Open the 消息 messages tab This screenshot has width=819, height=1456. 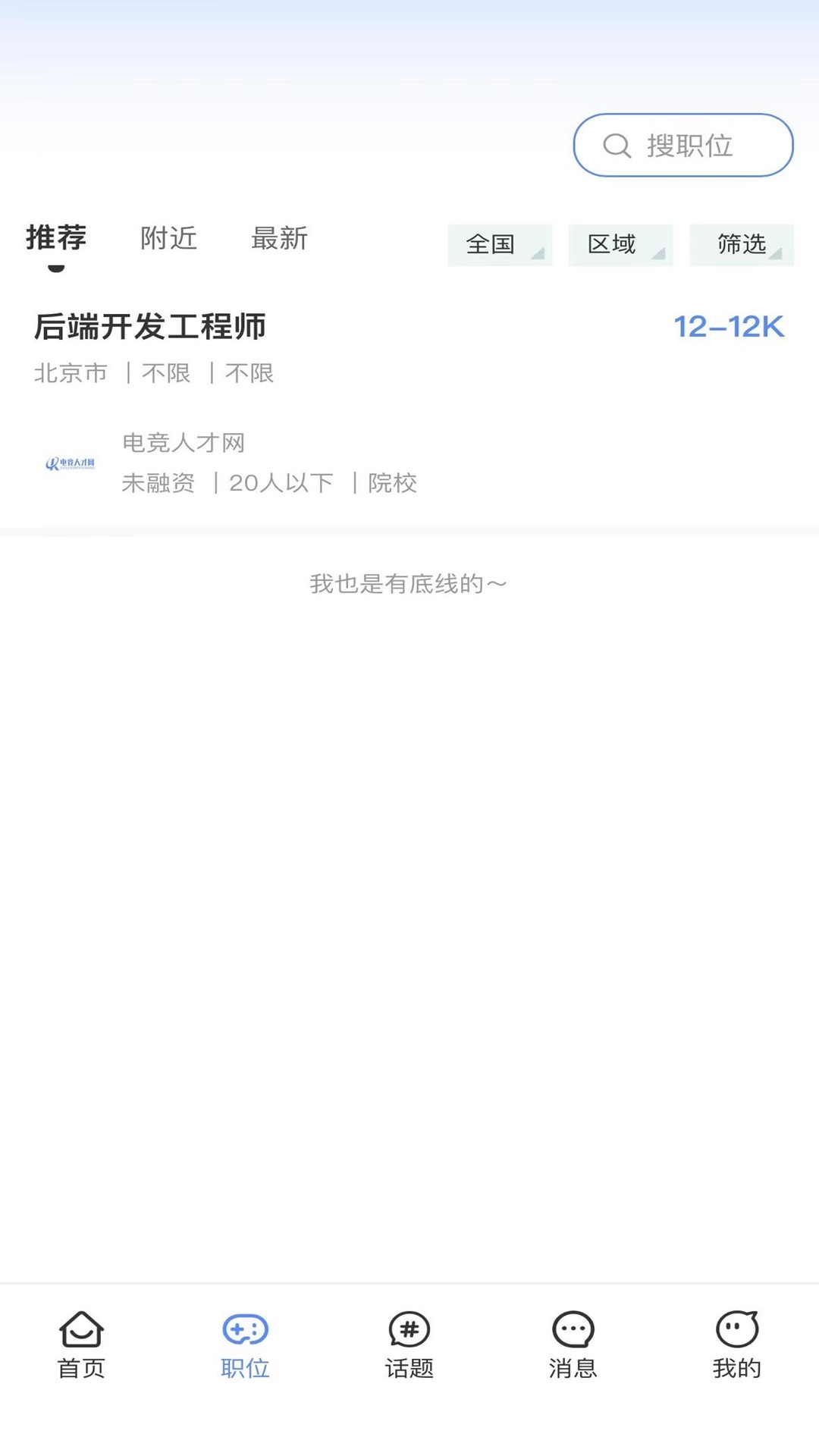click(573, 1345)
